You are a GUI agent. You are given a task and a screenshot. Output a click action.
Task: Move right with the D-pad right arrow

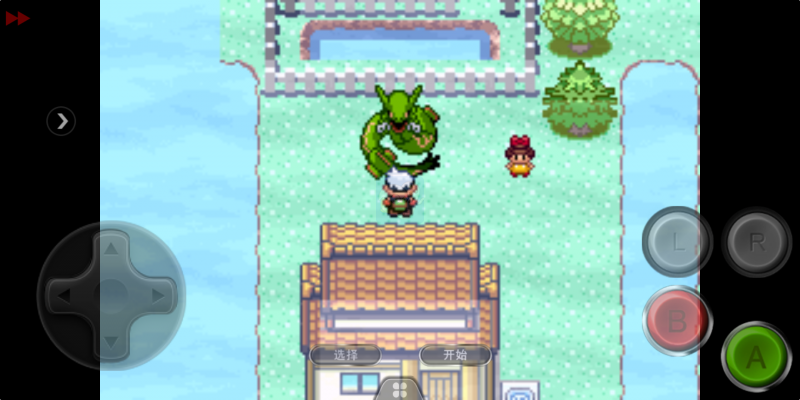click(x=158, y=296)
